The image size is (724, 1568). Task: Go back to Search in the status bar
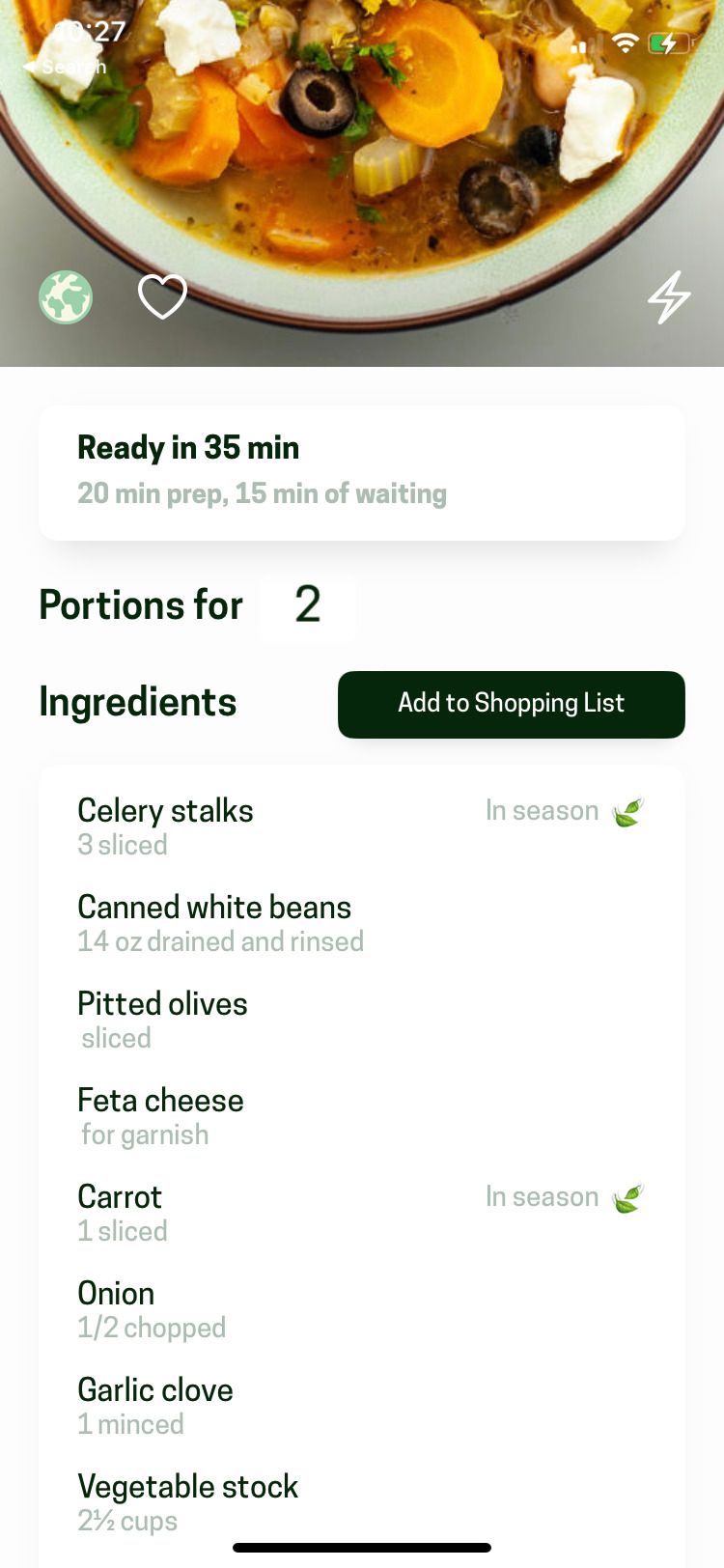click(65, 67)
